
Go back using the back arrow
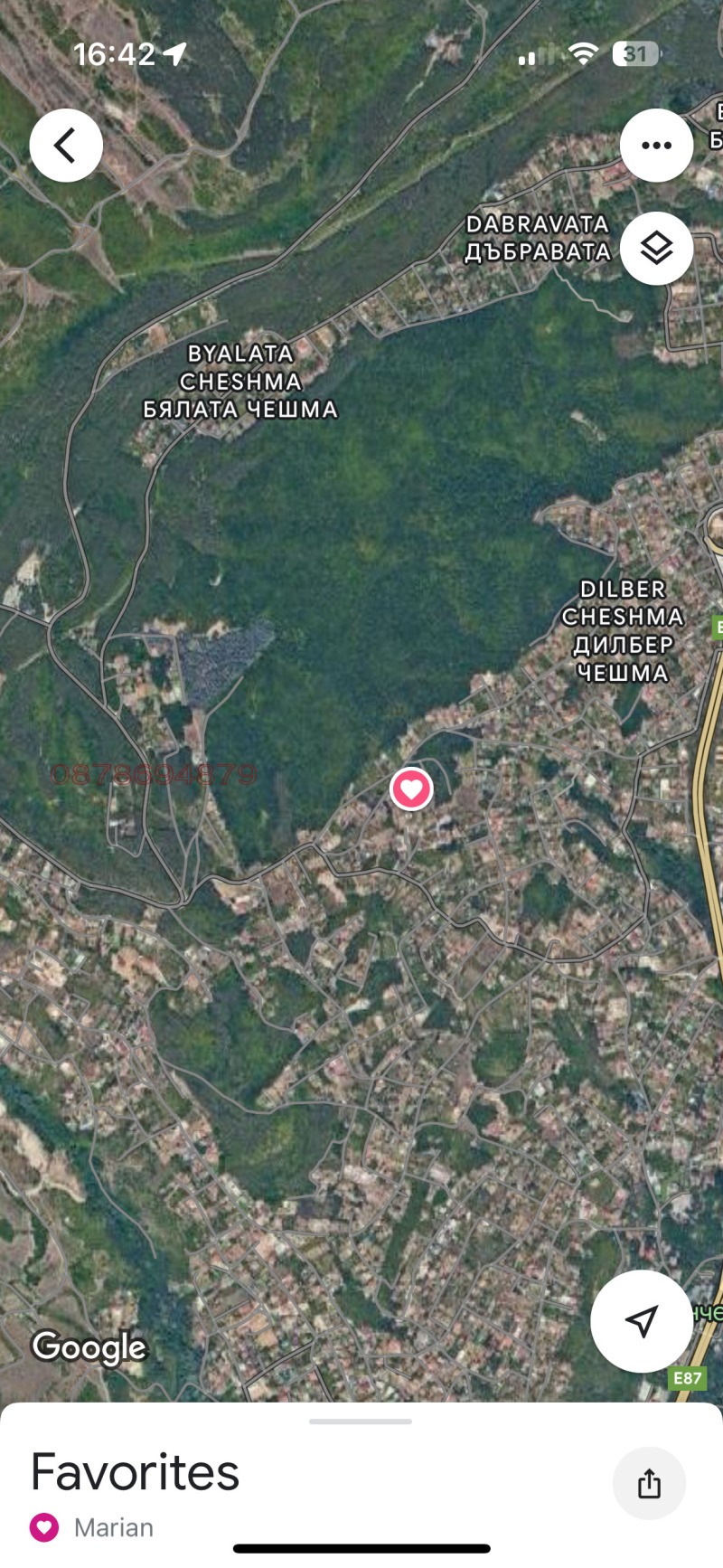click(66, 146)
